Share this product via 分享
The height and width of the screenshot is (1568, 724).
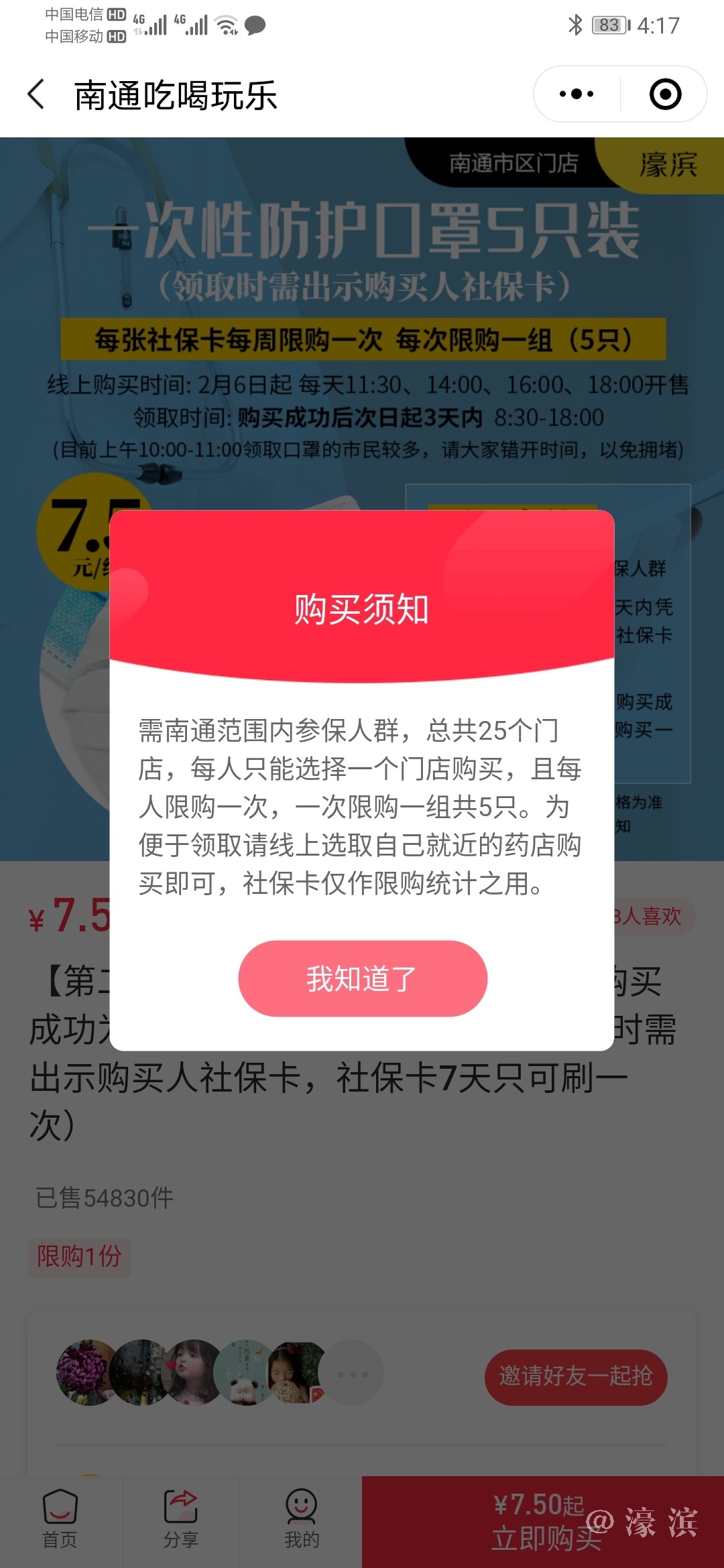181,1520
